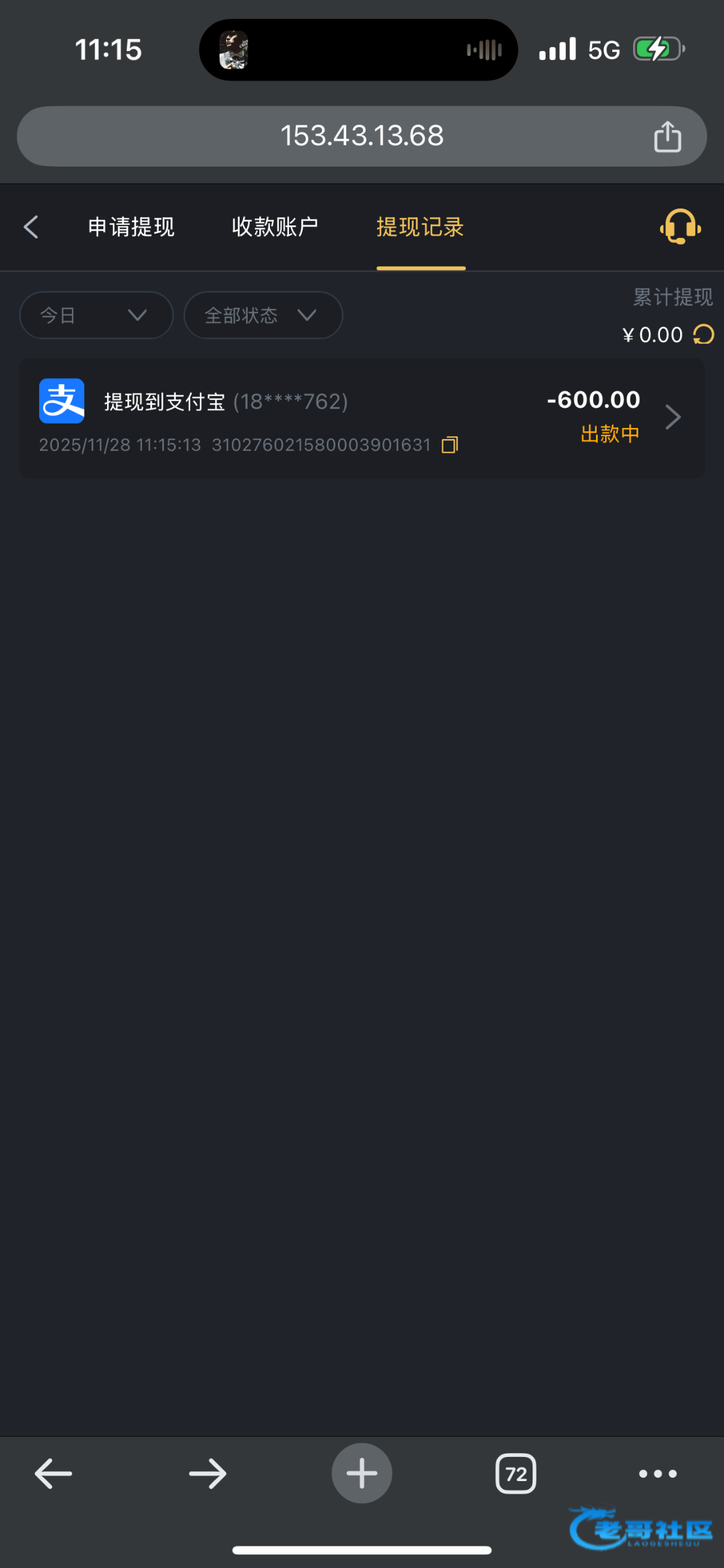Open a new browser tab with plus button
Screen dimensions: 724x1568
(x=361, y=1473)
